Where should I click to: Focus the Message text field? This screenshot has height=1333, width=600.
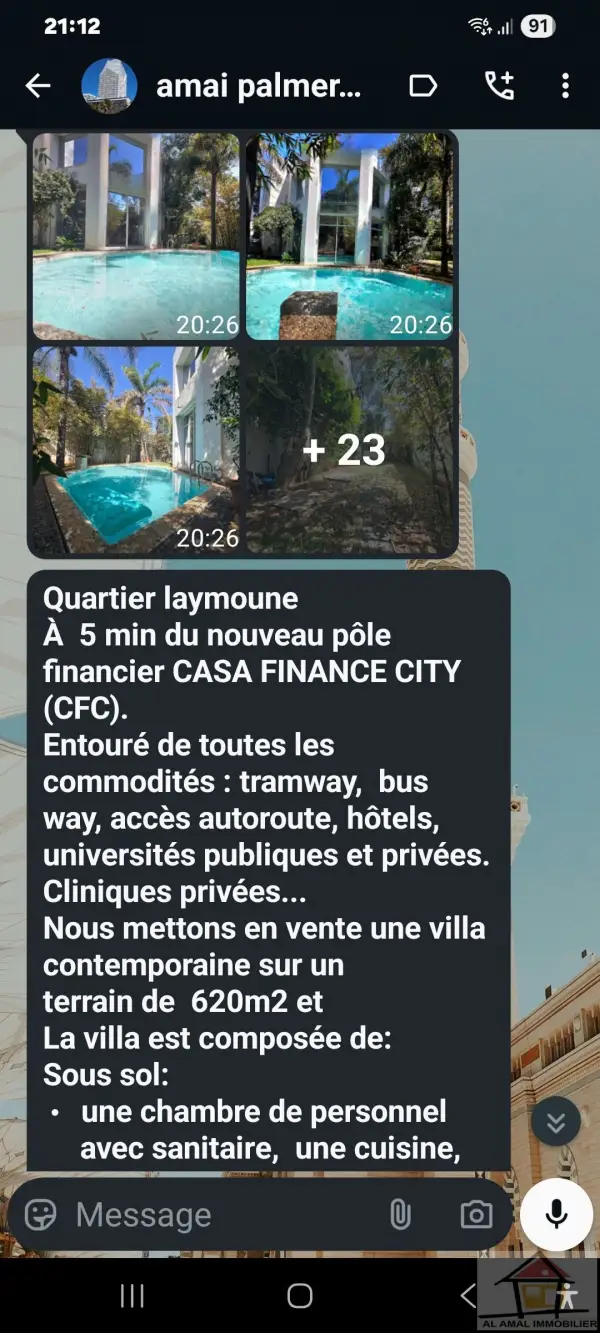point(220,1214)
